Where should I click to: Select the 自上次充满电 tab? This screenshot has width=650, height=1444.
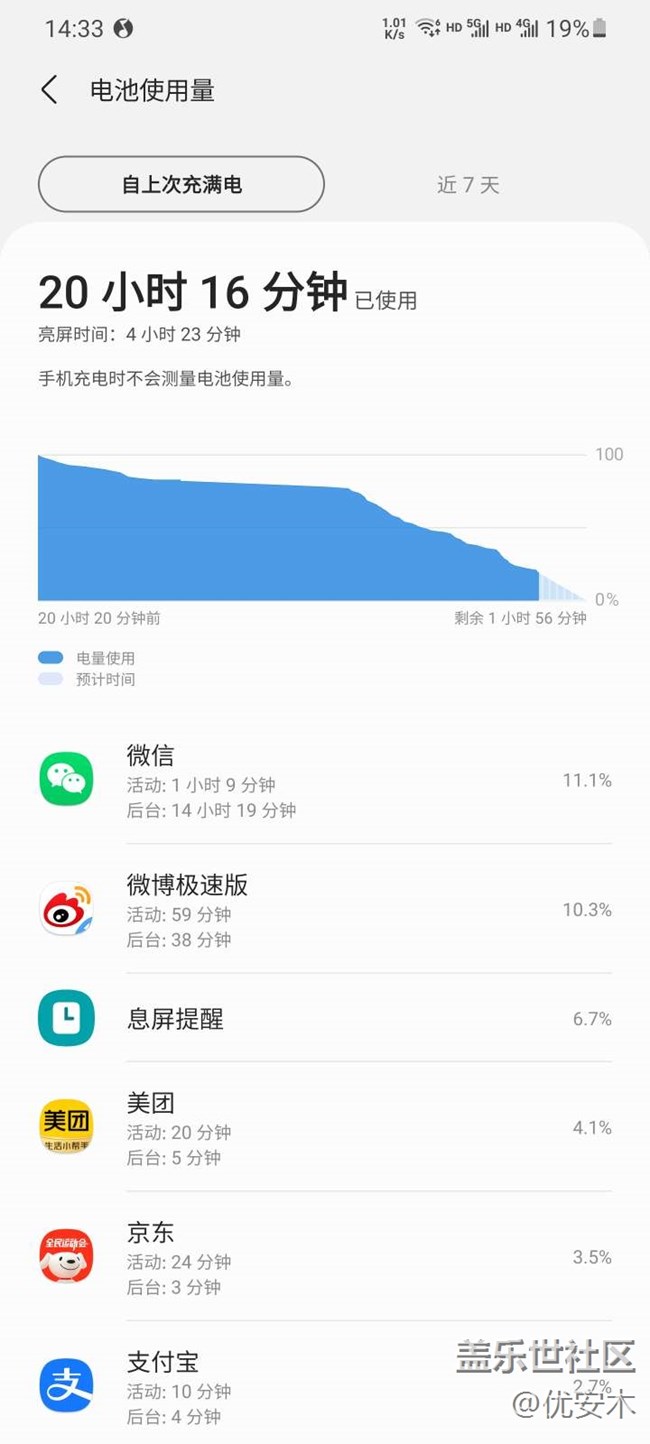pyautogui.click(x=181, y=185)
